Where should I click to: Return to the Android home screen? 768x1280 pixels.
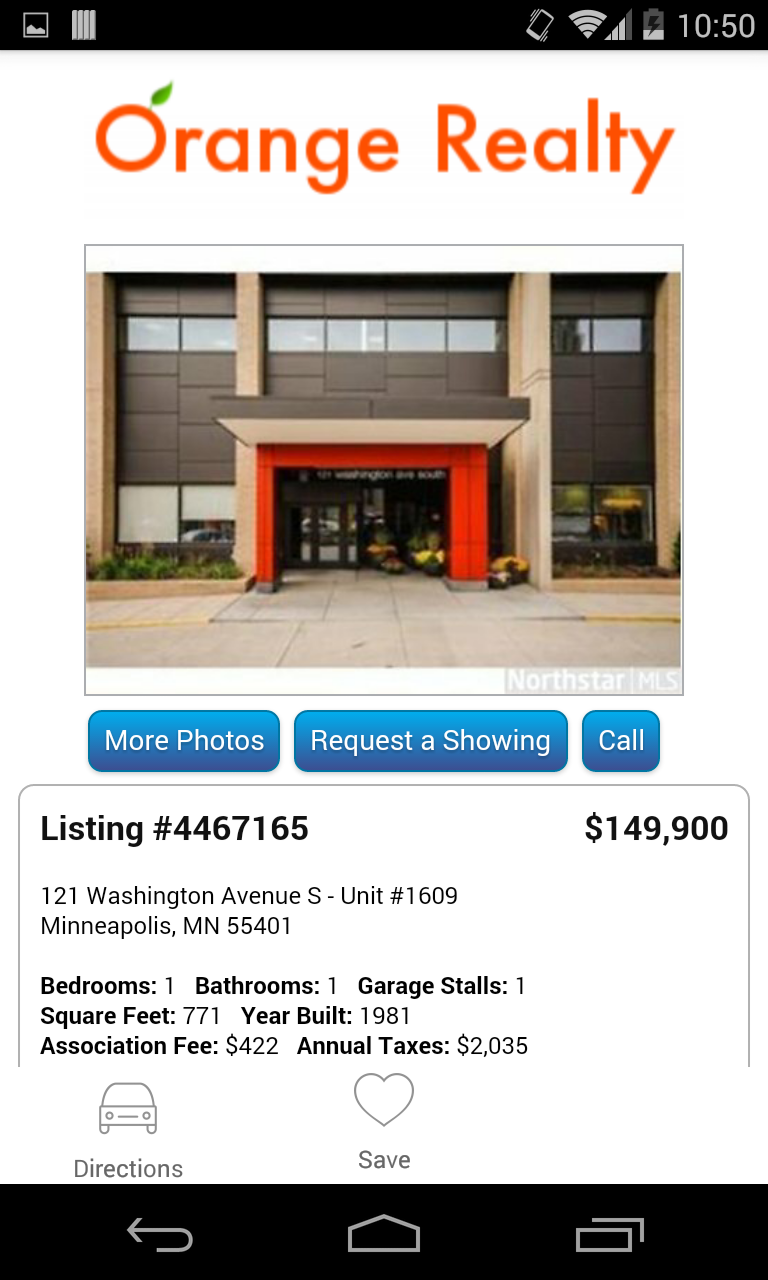[x=384, y=1235]
